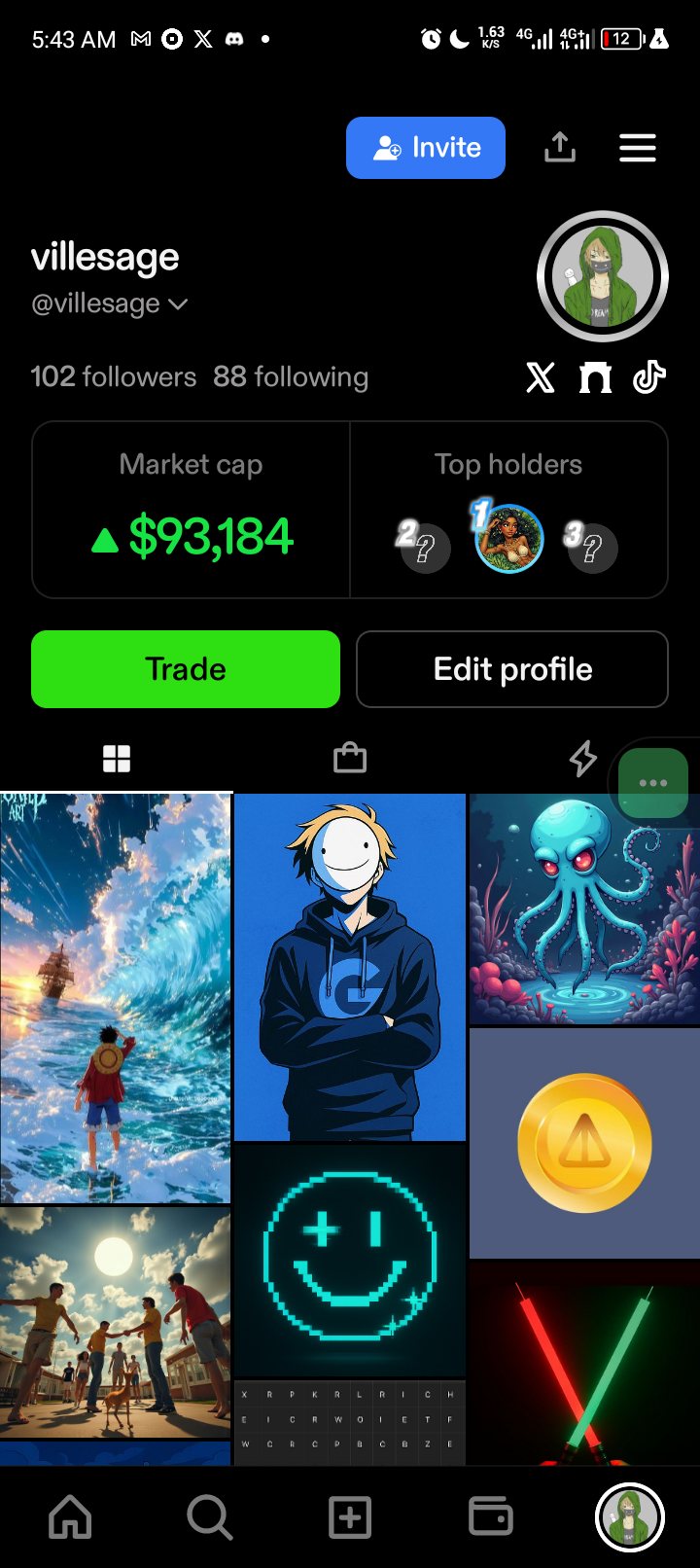
Task: Open the gold coin post
Action: coord(584,1143)
